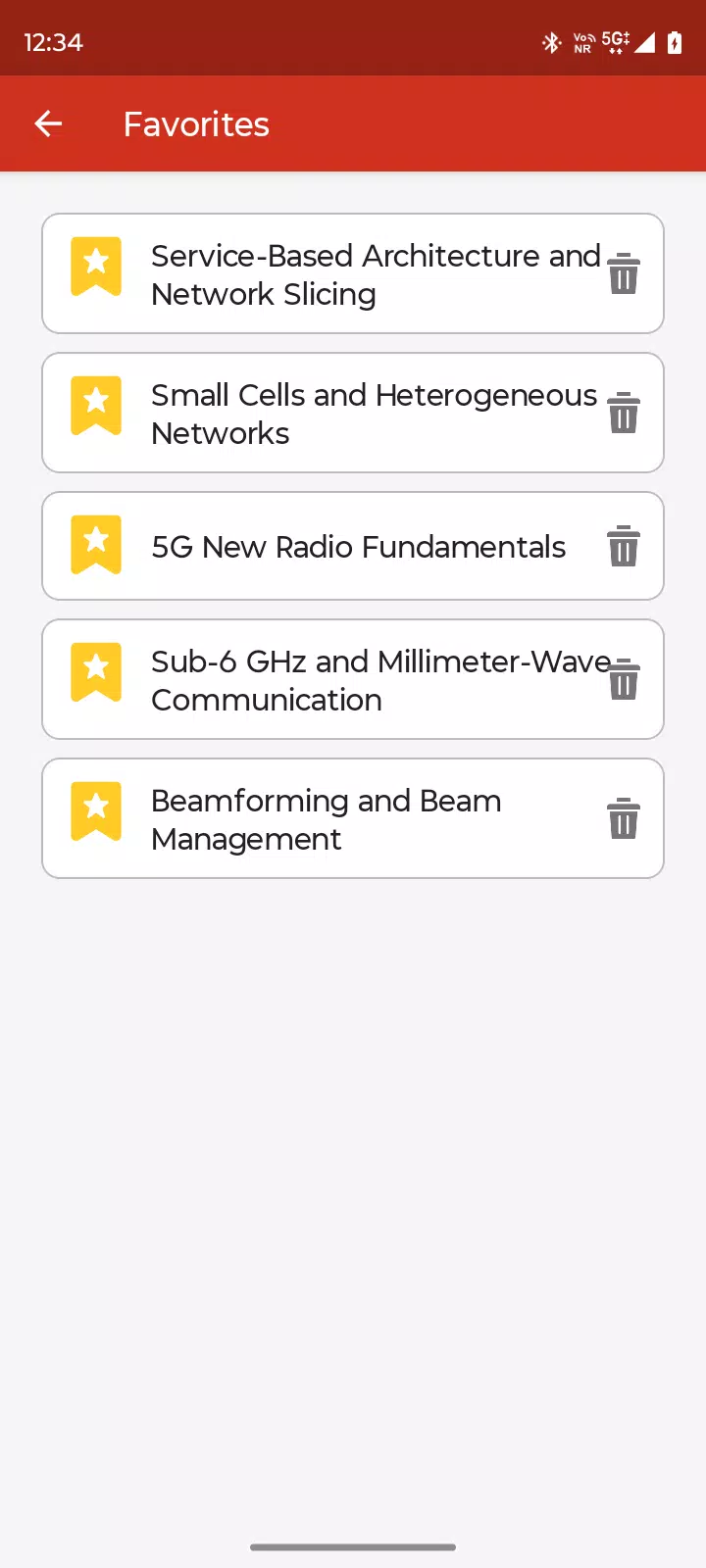
Task: Open Beamforming and Beam Management topic
Action: click(x=353, y=818)
